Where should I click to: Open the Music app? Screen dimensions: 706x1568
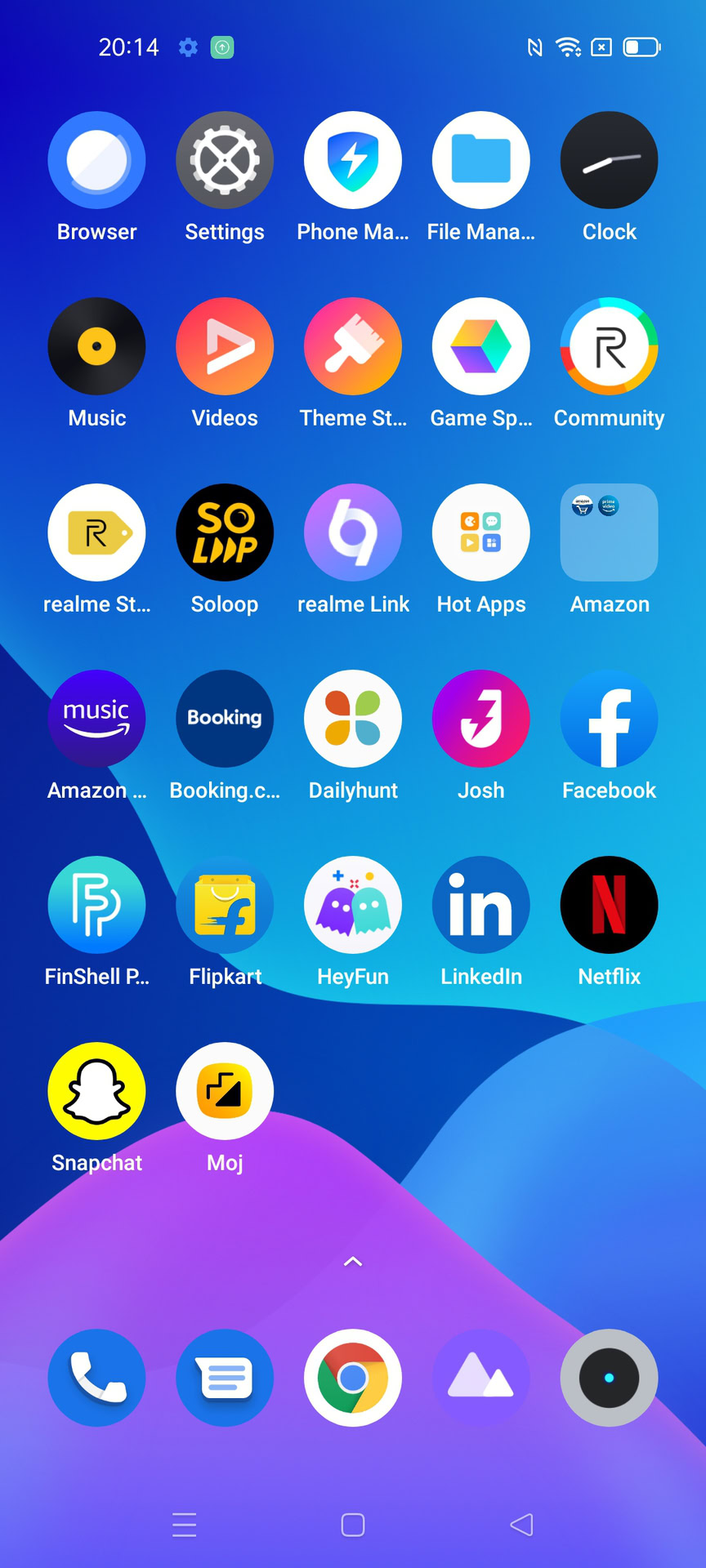point(97,346)
